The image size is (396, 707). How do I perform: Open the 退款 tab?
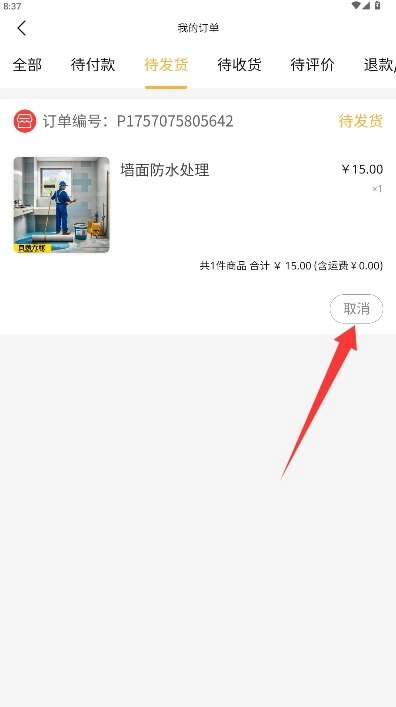[x=380, y=64]
